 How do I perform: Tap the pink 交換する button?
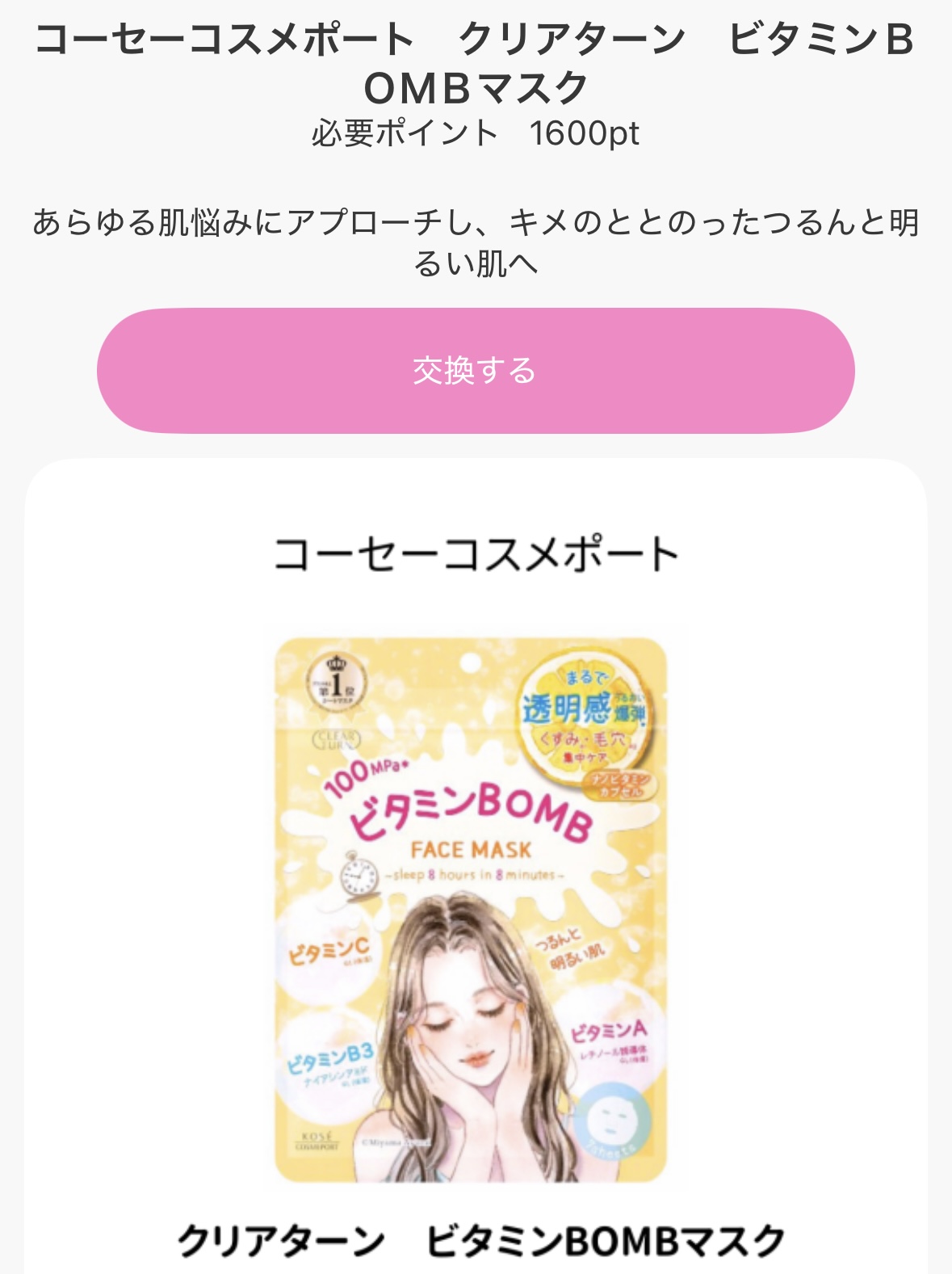tap(476, 371)
